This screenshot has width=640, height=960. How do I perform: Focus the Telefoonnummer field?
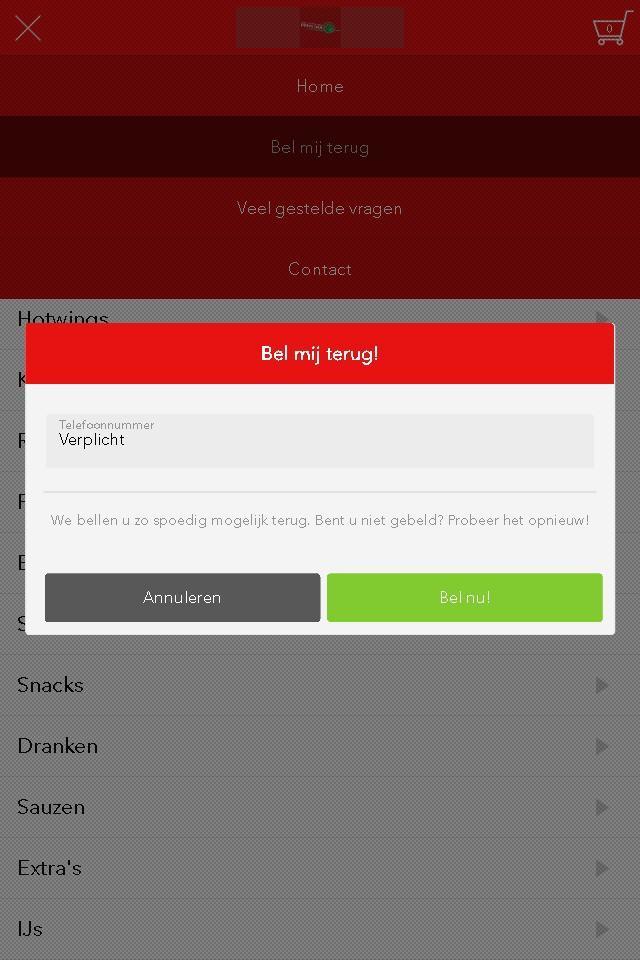[320, 441]
